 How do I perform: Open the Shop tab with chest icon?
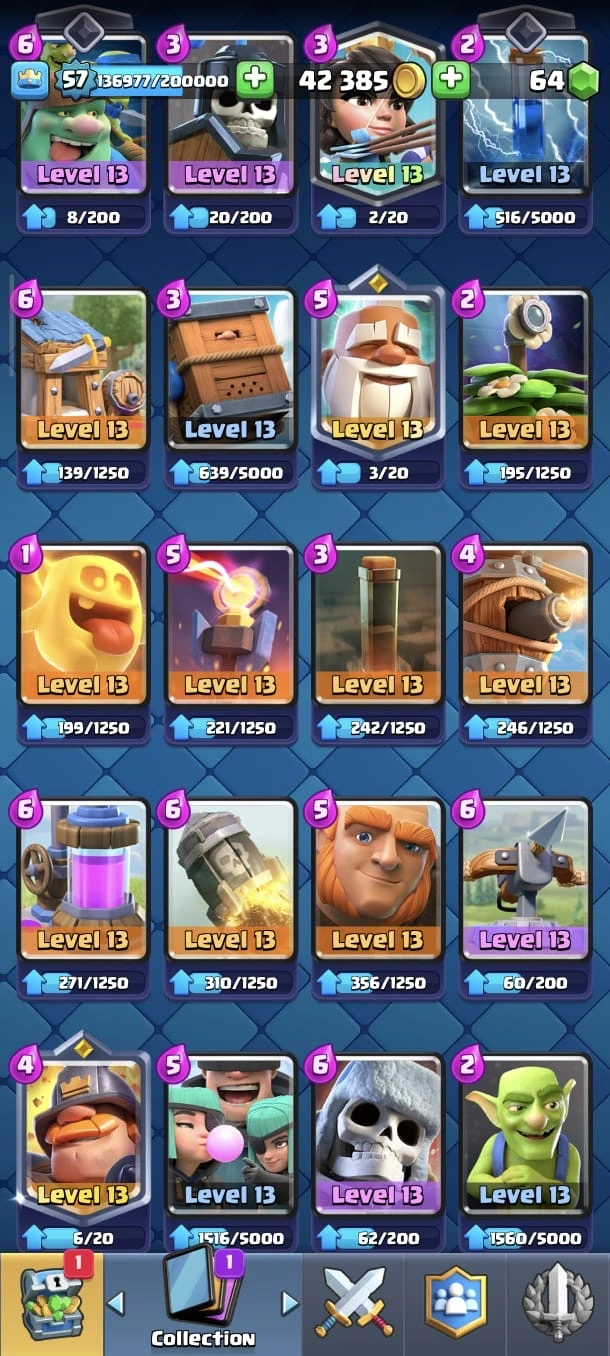tap(50, 1302)
